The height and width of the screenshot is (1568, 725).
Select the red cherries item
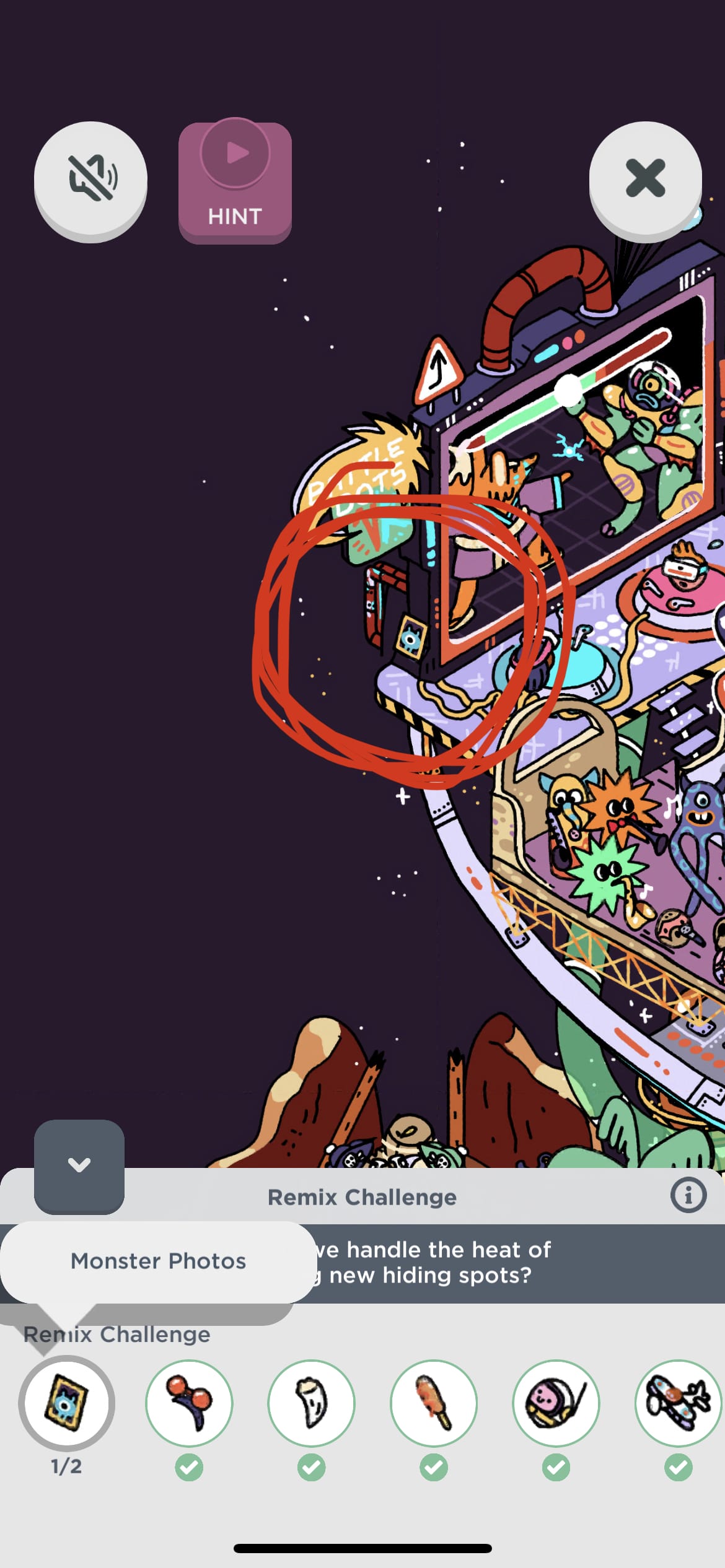click(189, 1403)
